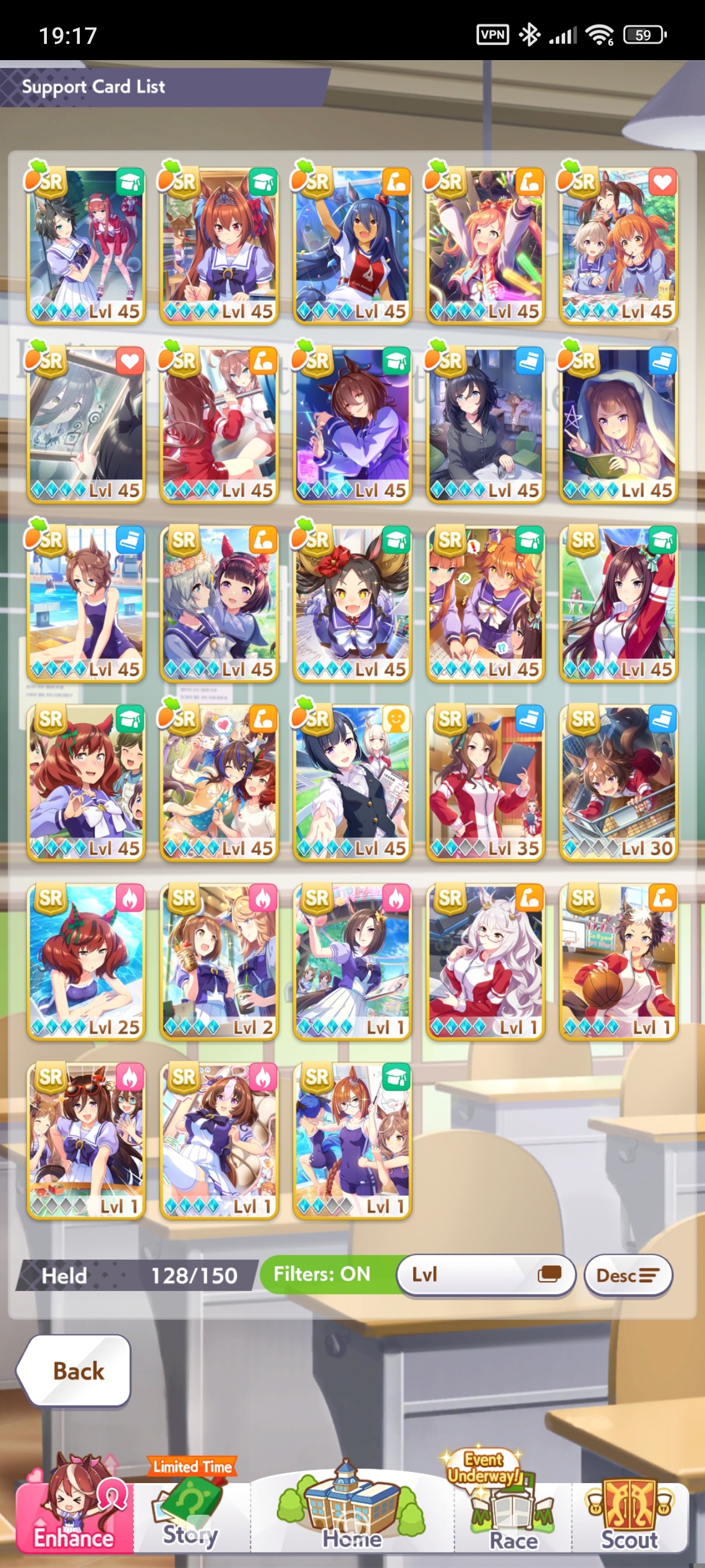Open the sunglasses girl Lvl 1 card

(86, 1140)
